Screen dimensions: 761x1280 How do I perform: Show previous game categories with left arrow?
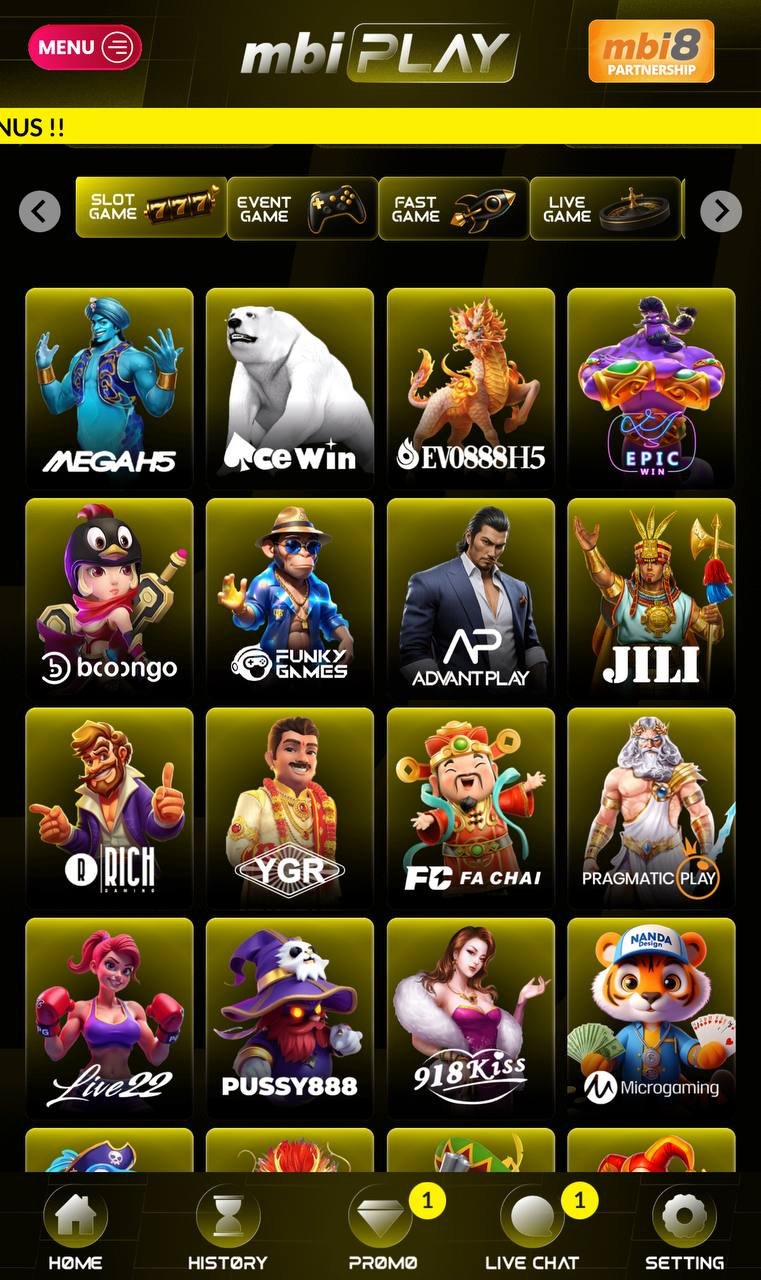40,211
